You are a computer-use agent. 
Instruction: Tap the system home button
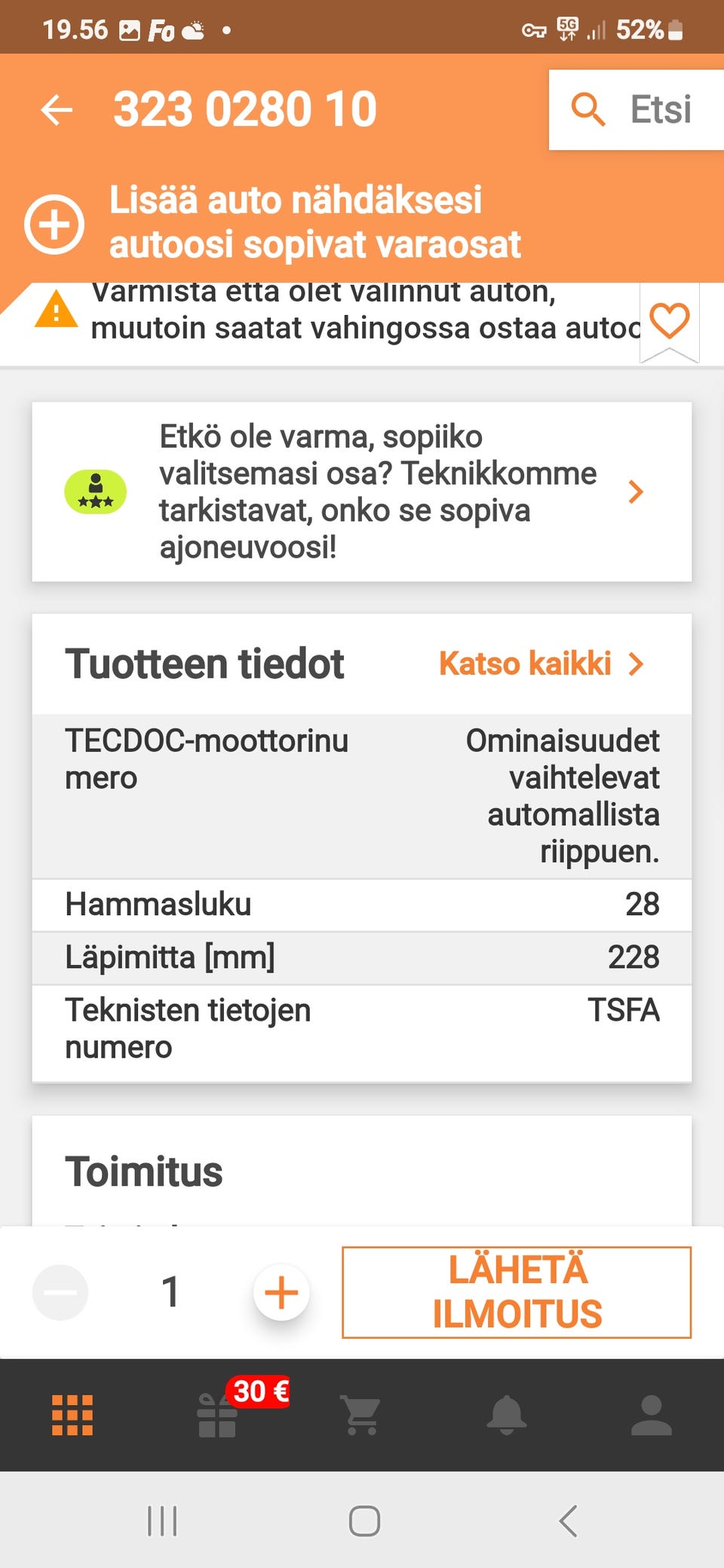364,1521
